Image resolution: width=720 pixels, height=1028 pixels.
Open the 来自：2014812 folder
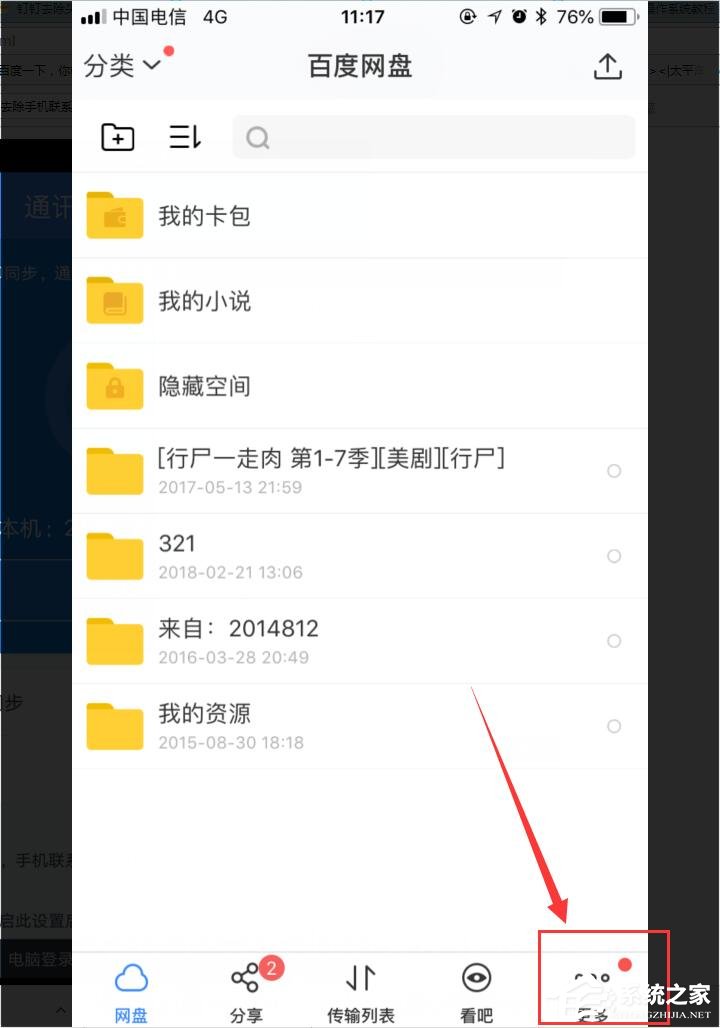[238, 640]
